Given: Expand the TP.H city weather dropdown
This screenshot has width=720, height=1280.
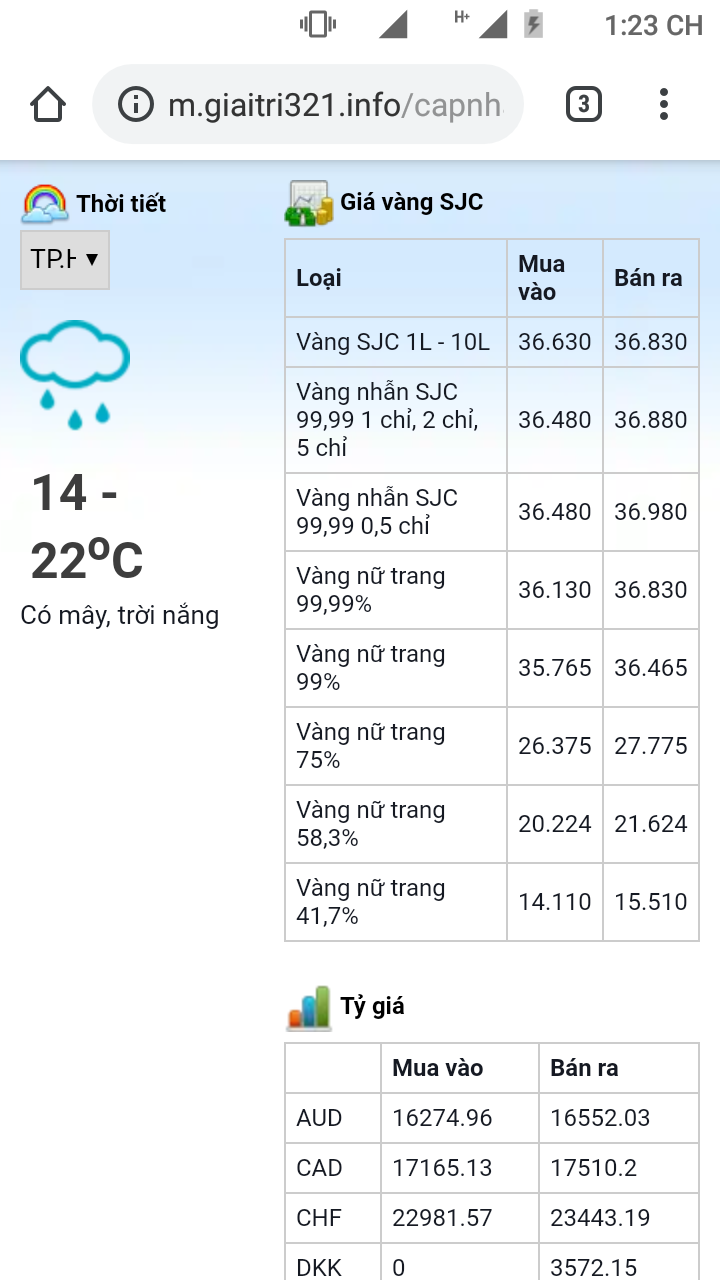Looking at the screenshot, I should point(65,260).
